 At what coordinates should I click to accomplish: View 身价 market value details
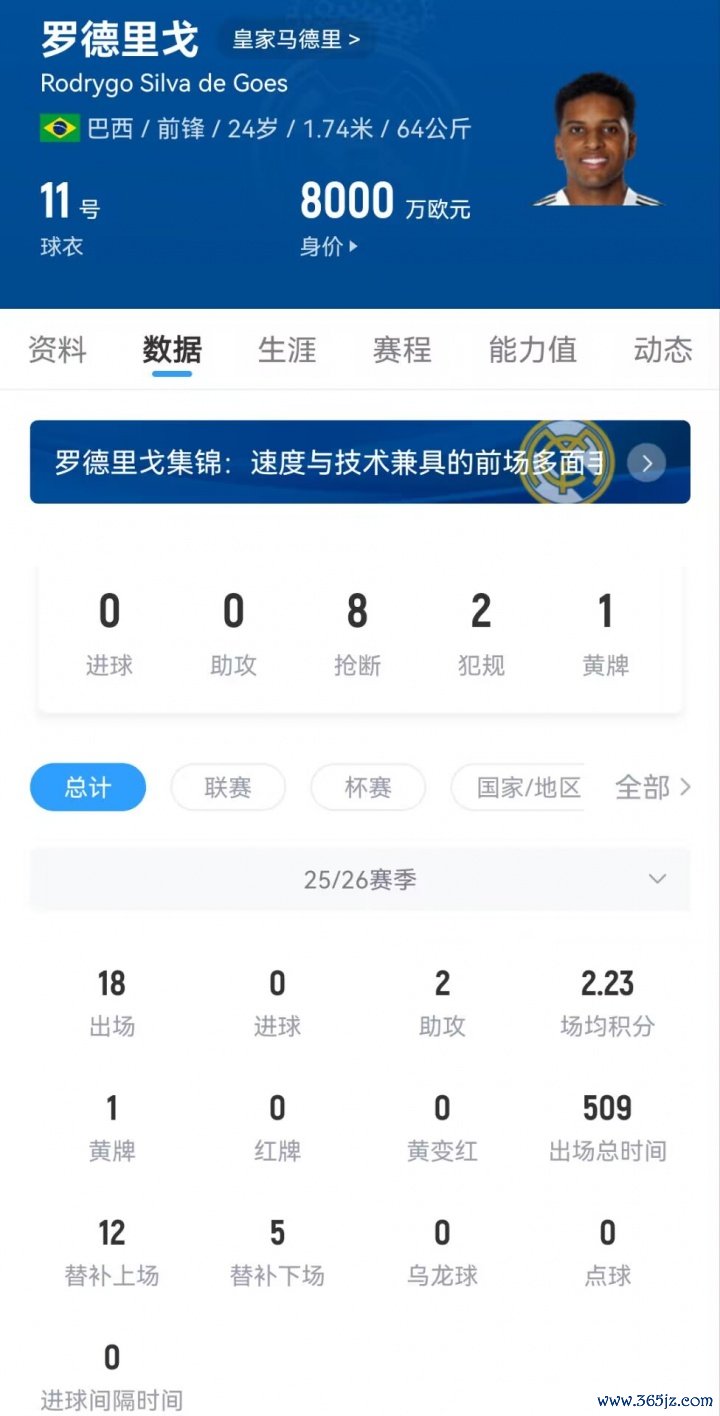(329, 246)
